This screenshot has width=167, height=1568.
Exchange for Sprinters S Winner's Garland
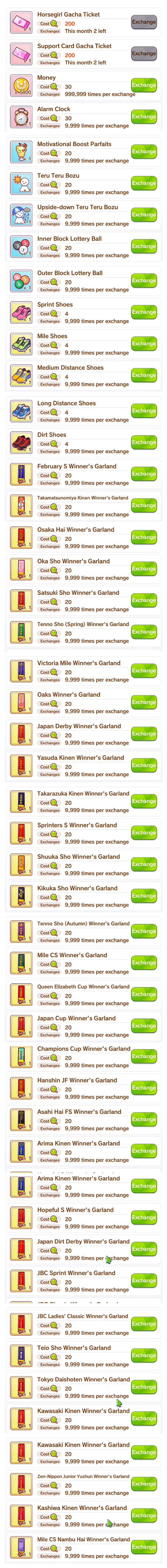point(144,833)
